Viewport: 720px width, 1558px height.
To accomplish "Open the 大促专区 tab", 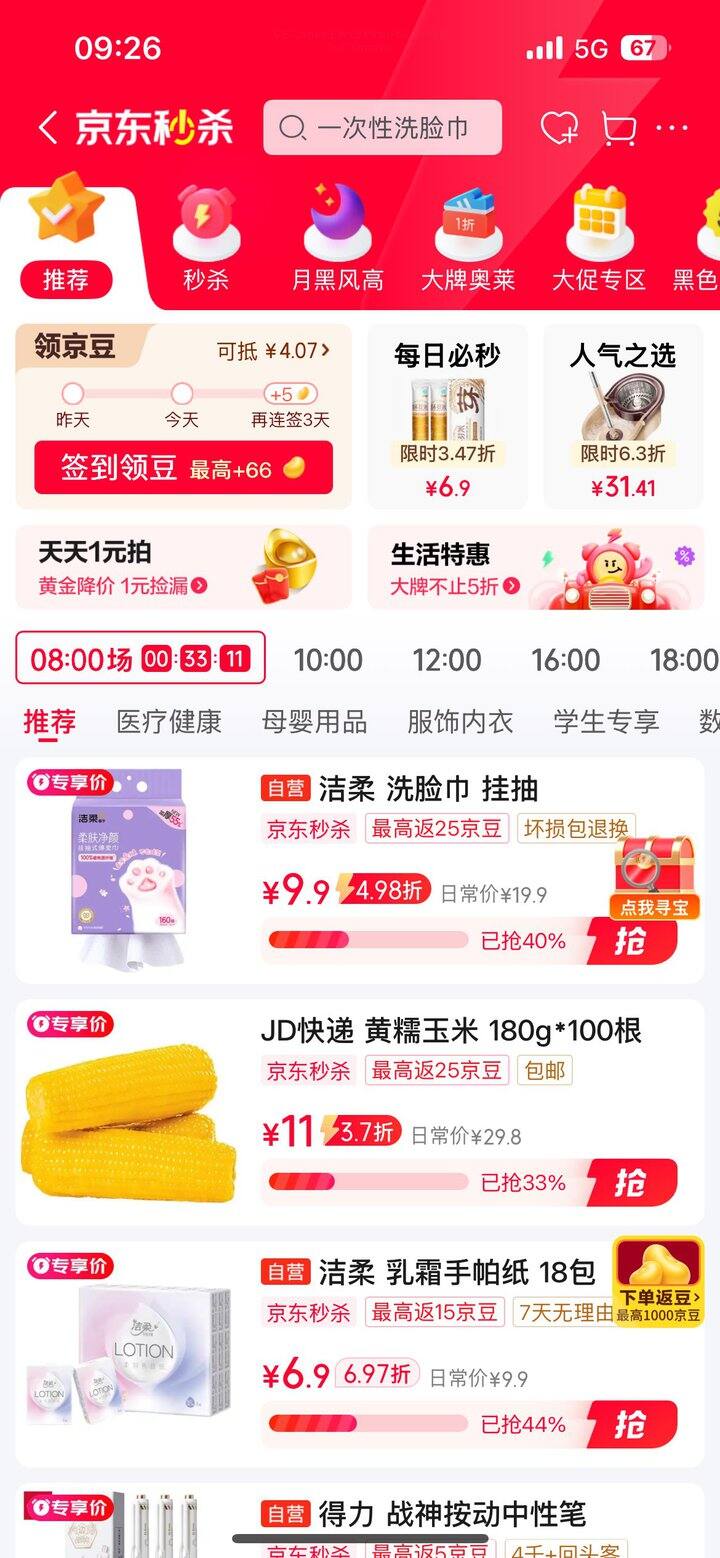I will click(x=599, y=240).
